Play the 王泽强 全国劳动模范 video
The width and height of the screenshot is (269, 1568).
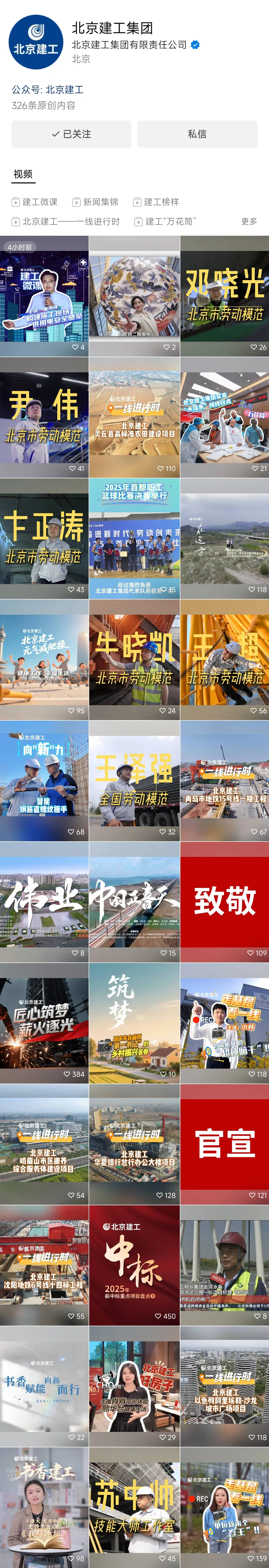pos(134,780)
